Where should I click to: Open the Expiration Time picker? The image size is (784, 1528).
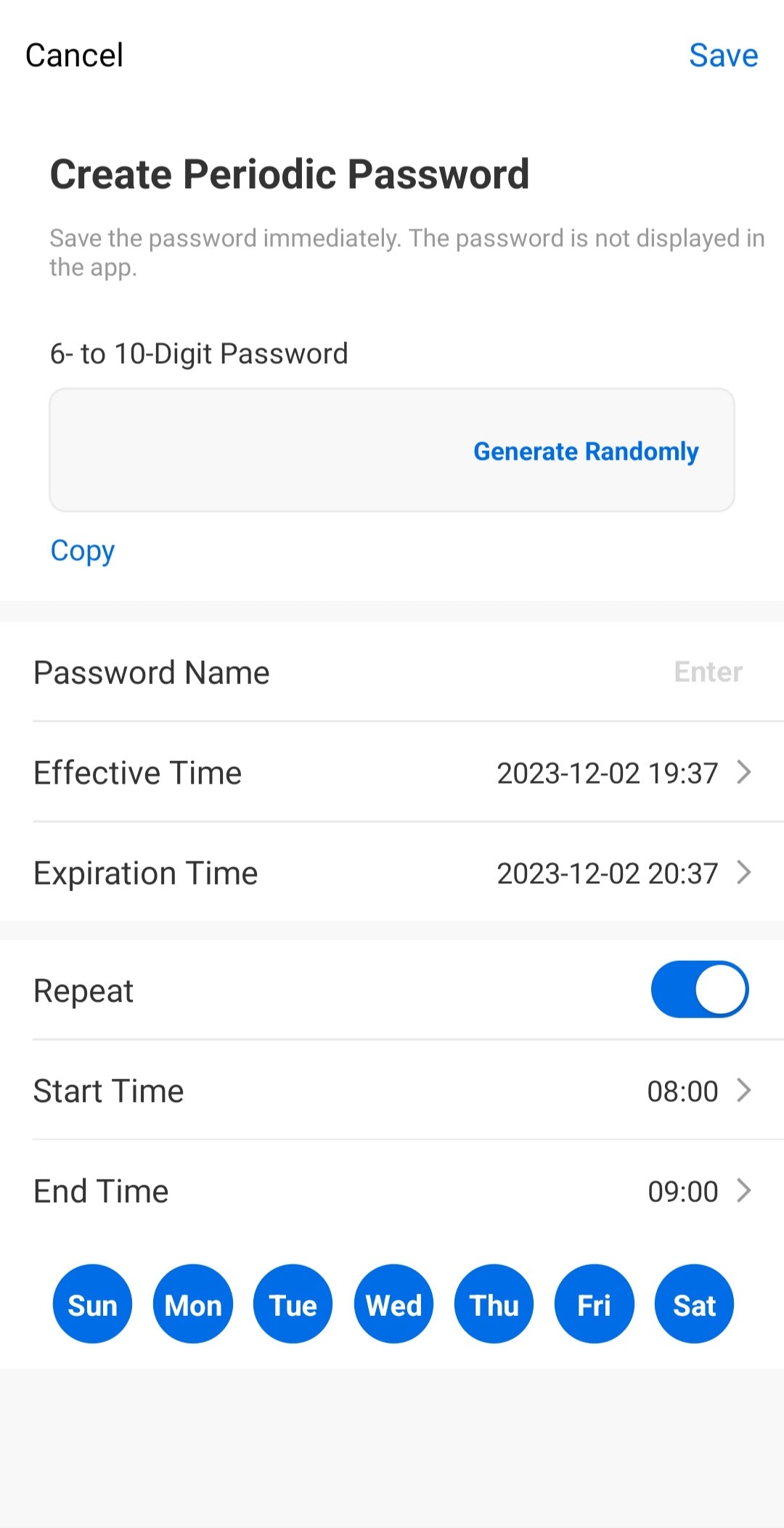tap(623, 873)
